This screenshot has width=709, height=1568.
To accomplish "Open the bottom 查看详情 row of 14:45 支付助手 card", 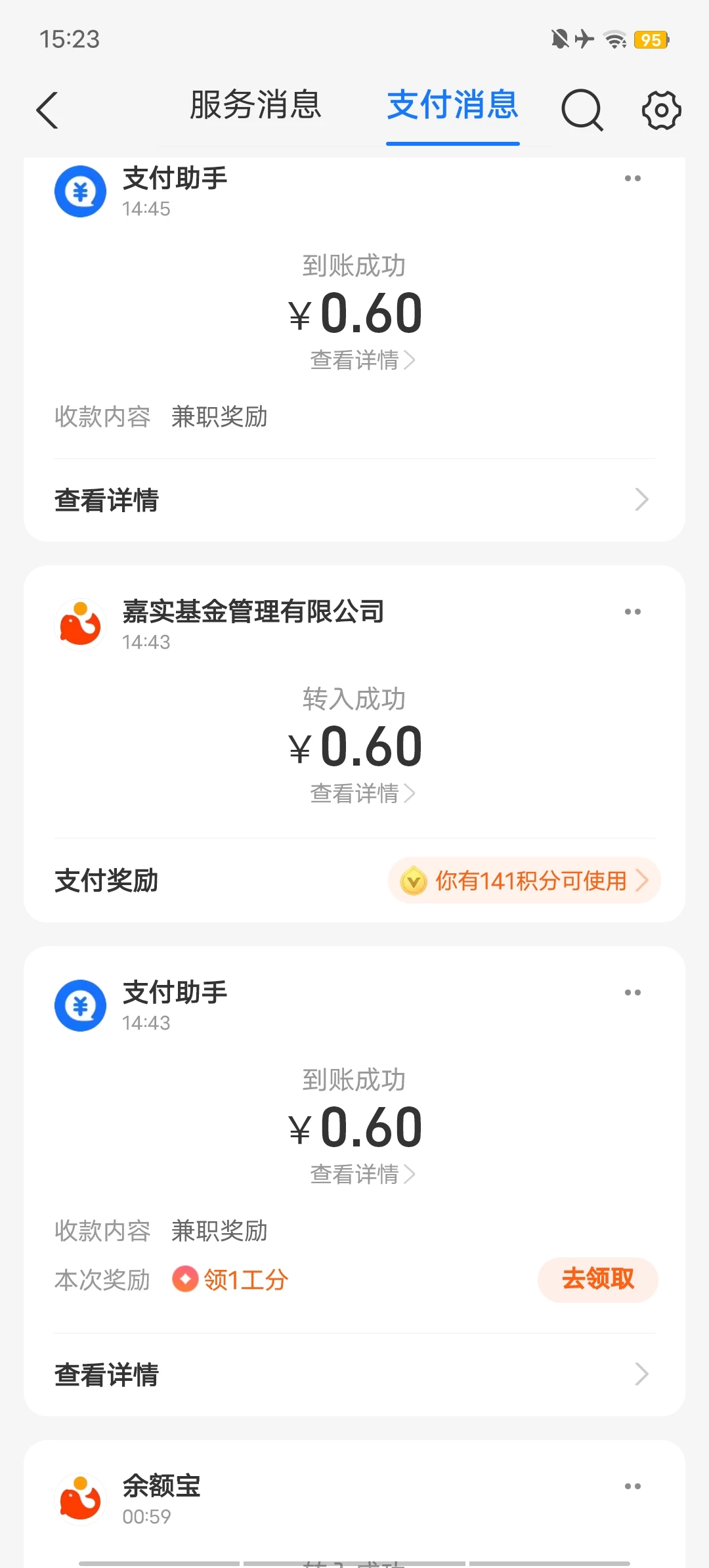I will (354, 500).
